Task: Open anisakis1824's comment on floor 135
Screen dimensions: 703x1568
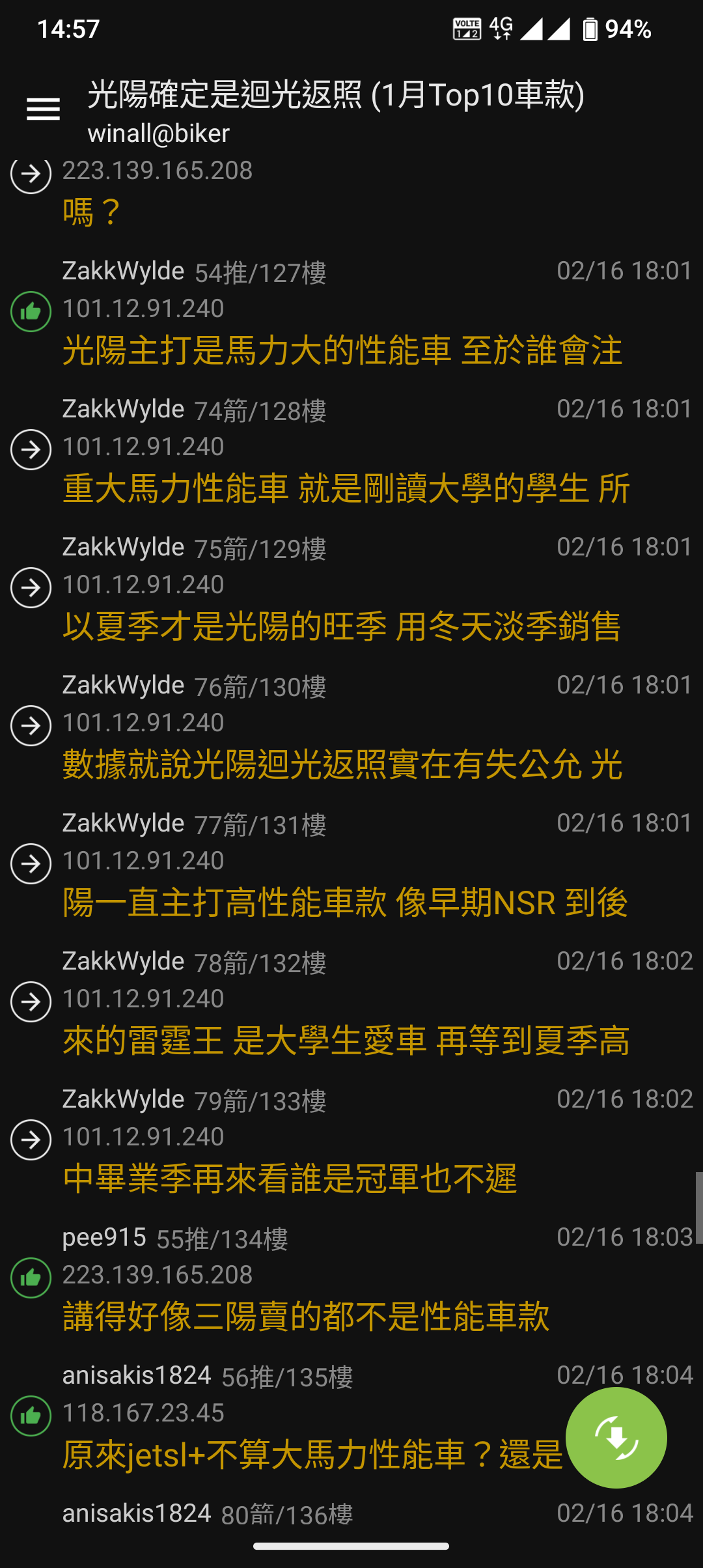Action: pyautogui.click(x=351, y=1417)
